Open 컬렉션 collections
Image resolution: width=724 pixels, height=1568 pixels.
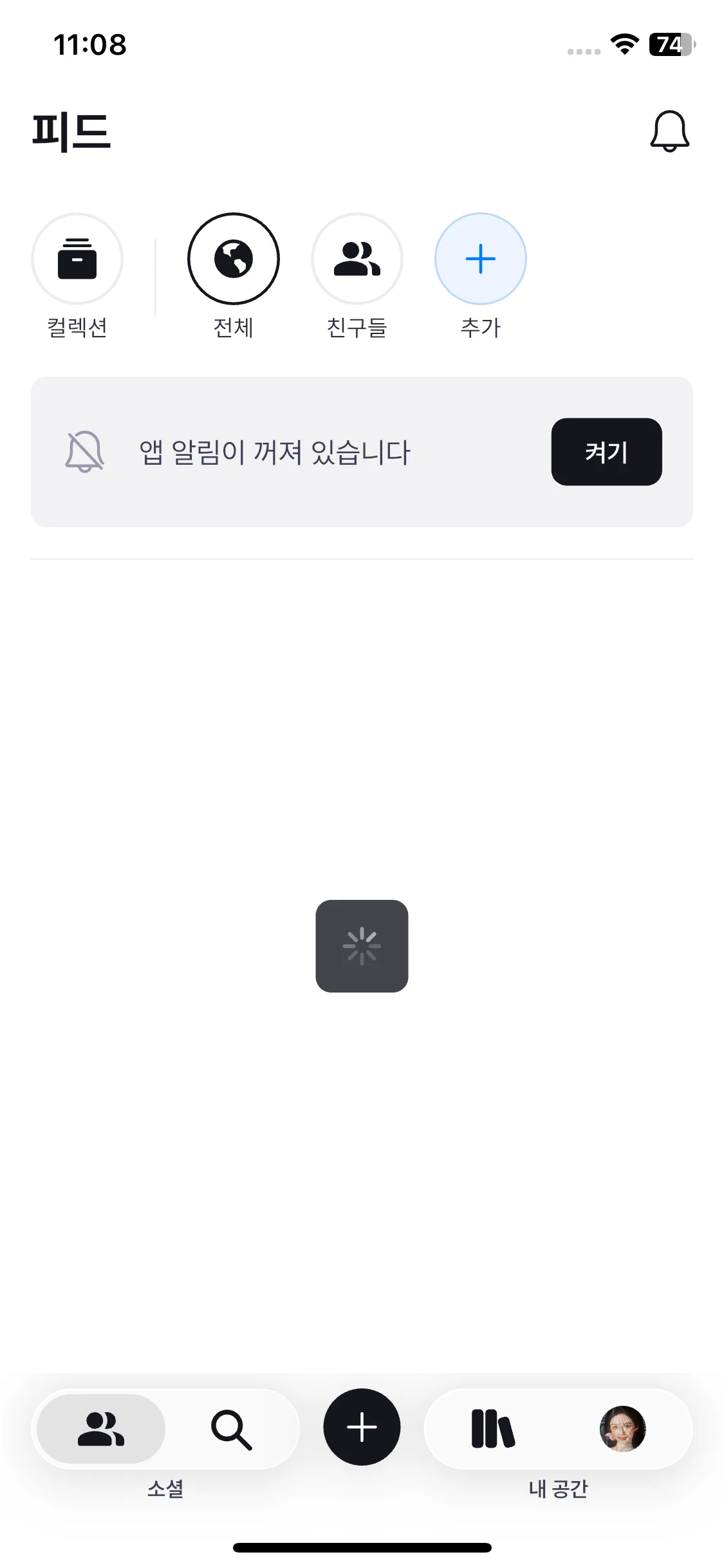pyautogui.click(x=77, y=259)
